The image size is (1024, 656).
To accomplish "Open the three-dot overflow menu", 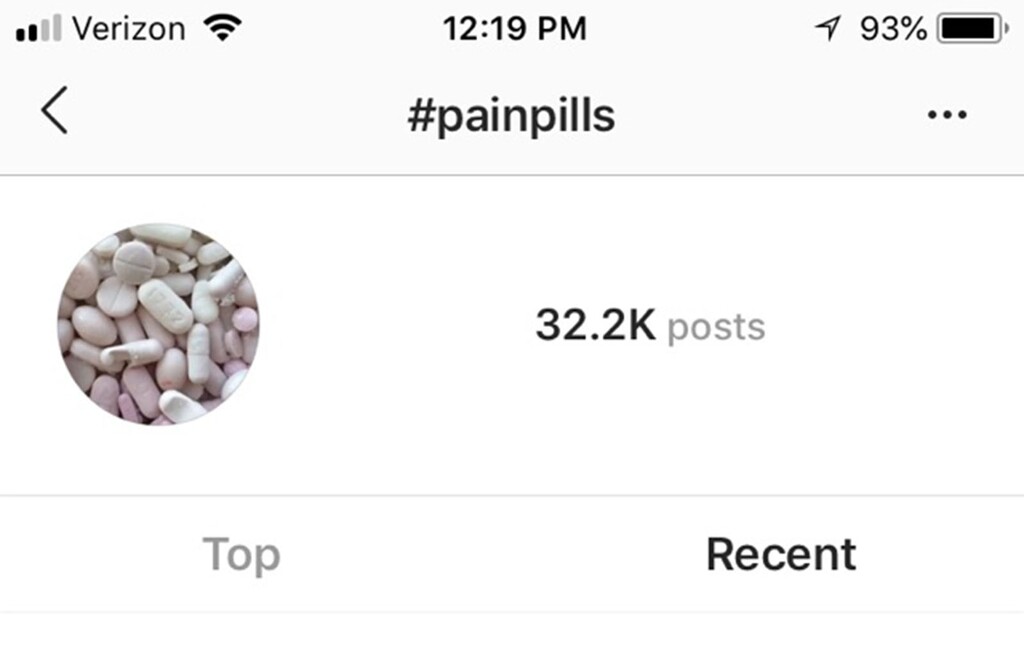I will (946, 115).
